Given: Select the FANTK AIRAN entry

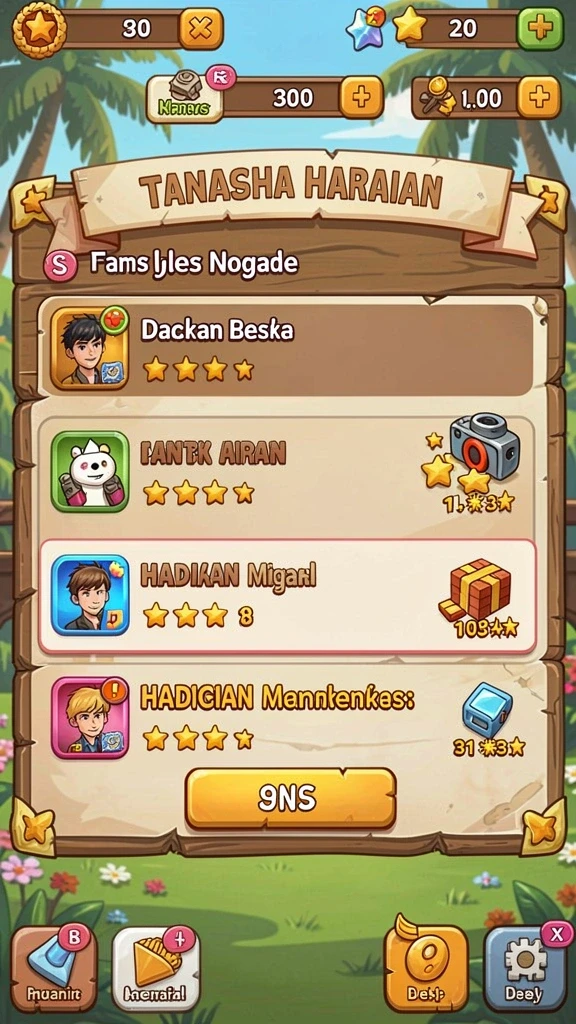Looking at the screenshot, I should 287,472.
